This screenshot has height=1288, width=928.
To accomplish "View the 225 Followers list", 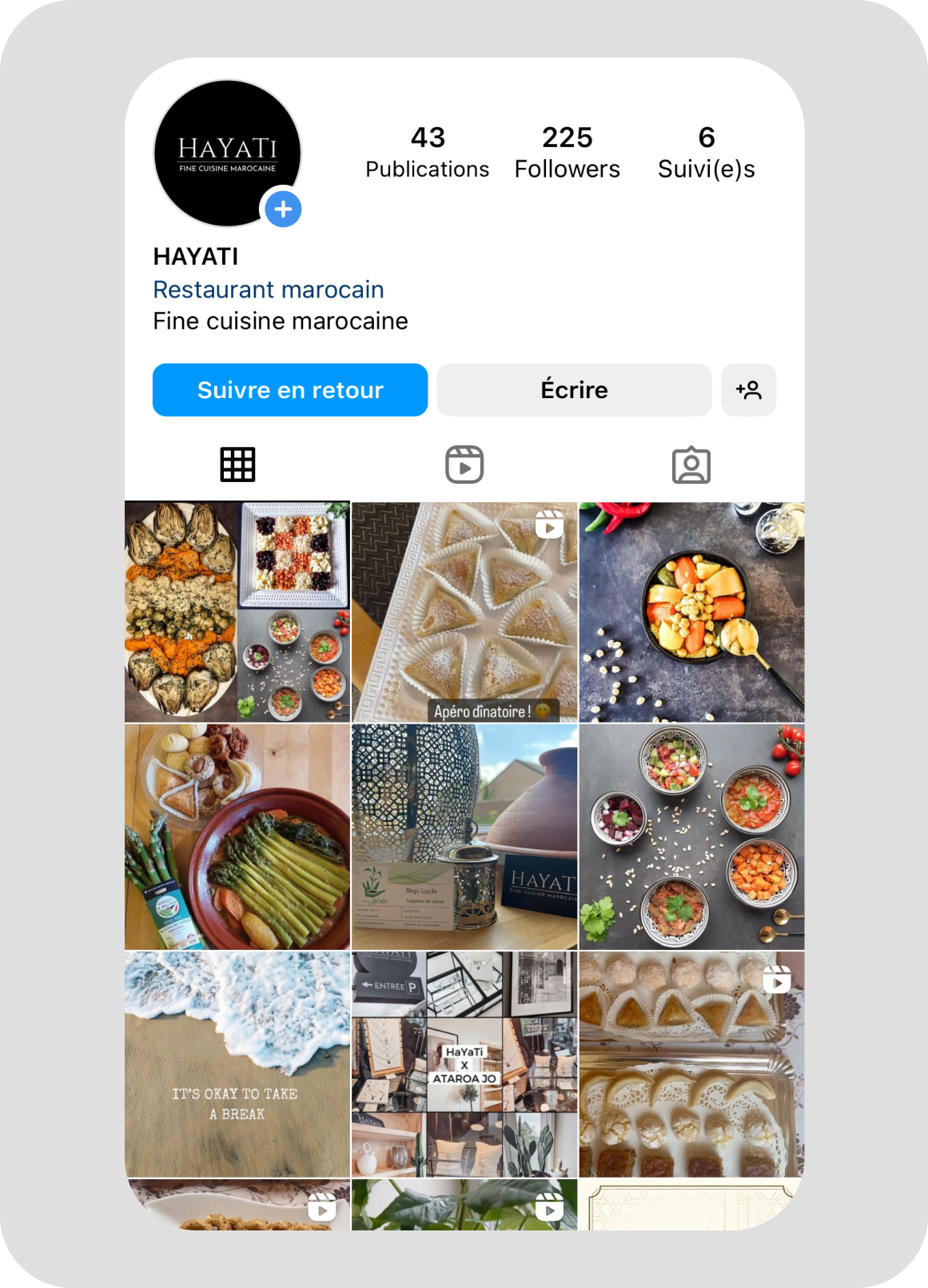I will point(567,152).
